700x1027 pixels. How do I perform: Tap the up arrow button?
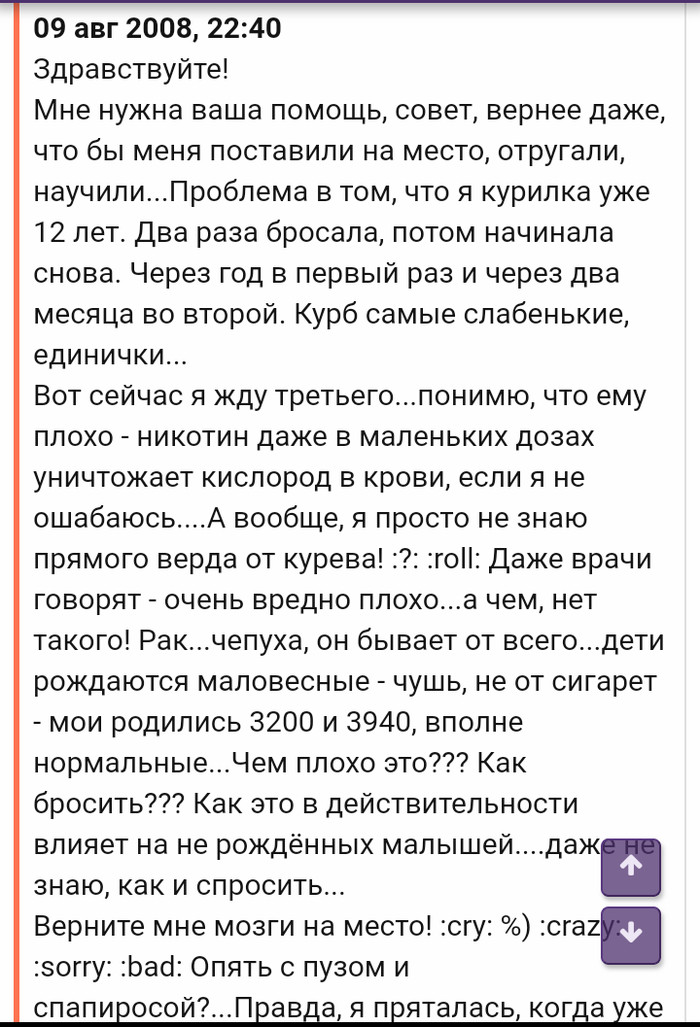(x=630, y=867)
